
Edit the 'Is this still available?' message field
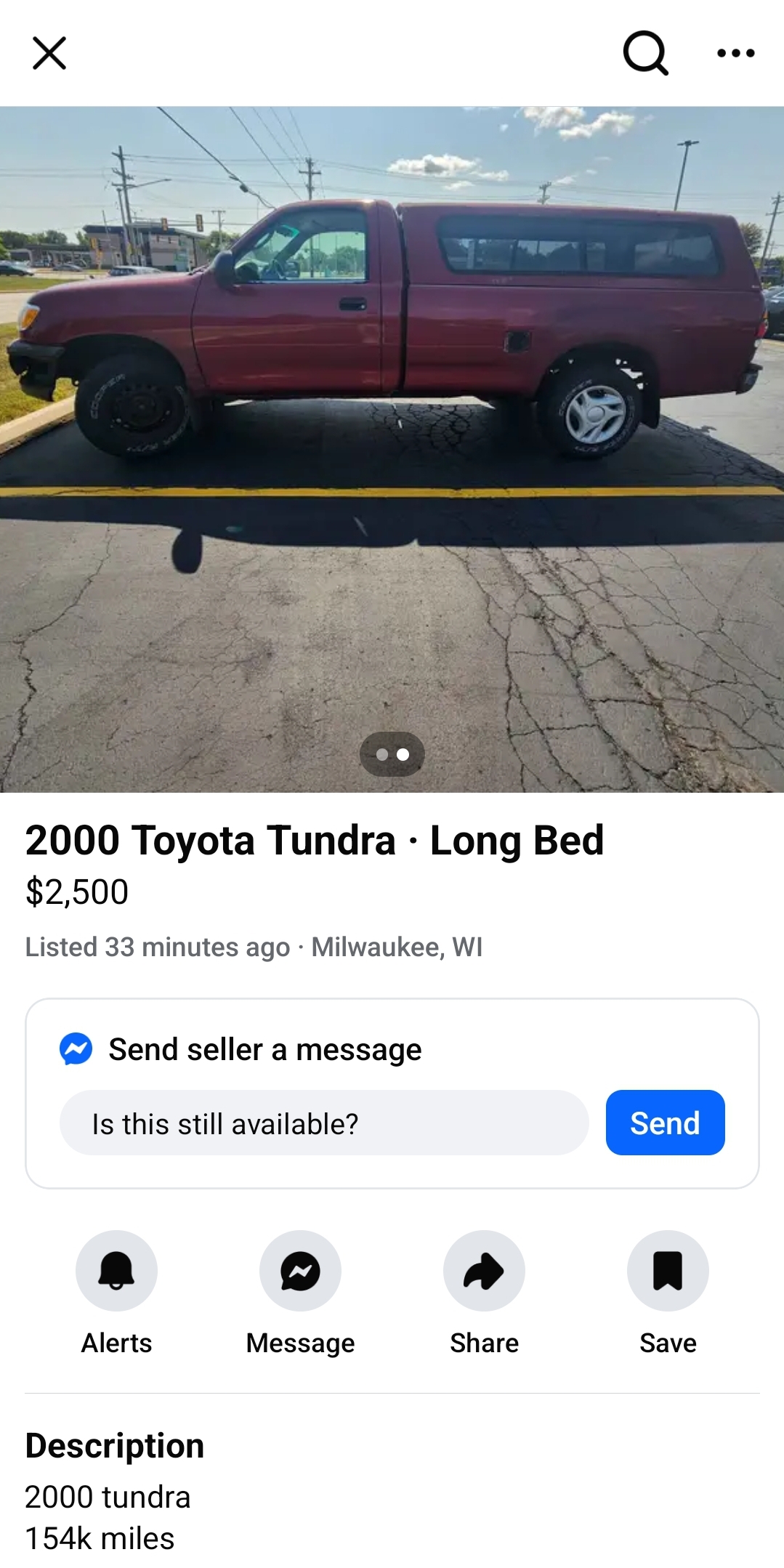pos(324,1123)
